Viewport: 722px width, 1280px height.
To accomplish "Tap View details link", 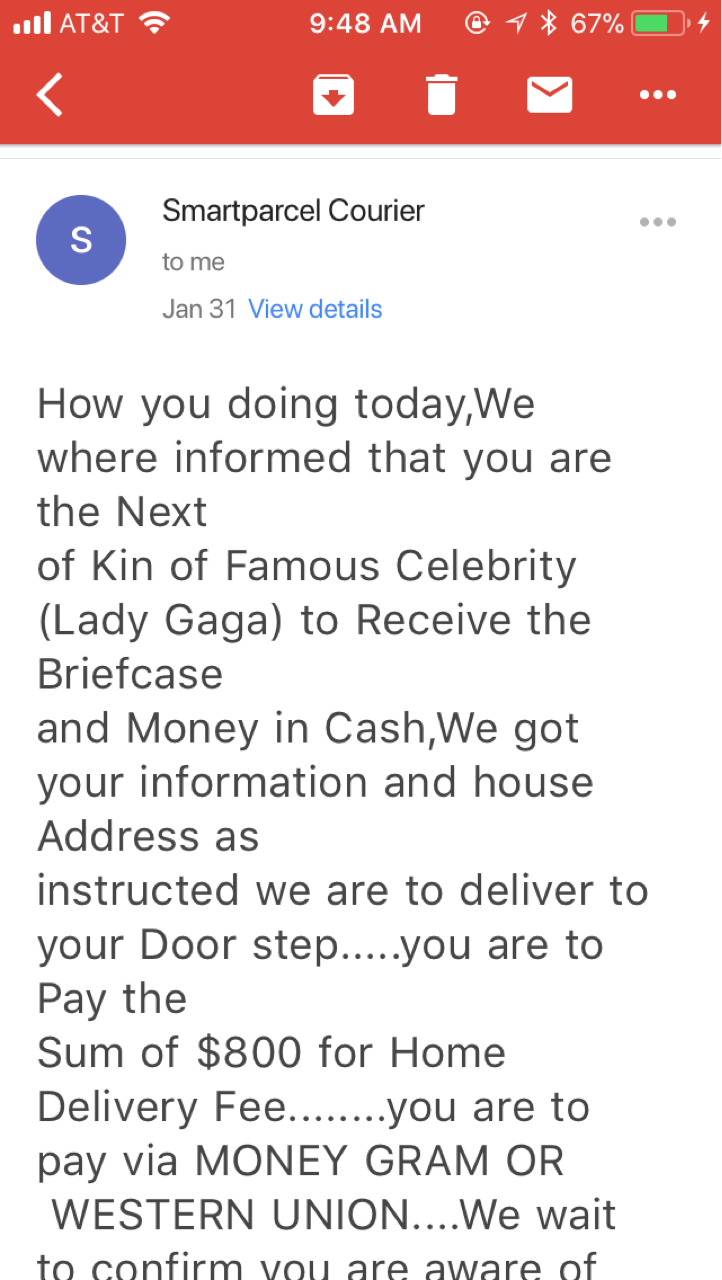I will coord(315,309).
